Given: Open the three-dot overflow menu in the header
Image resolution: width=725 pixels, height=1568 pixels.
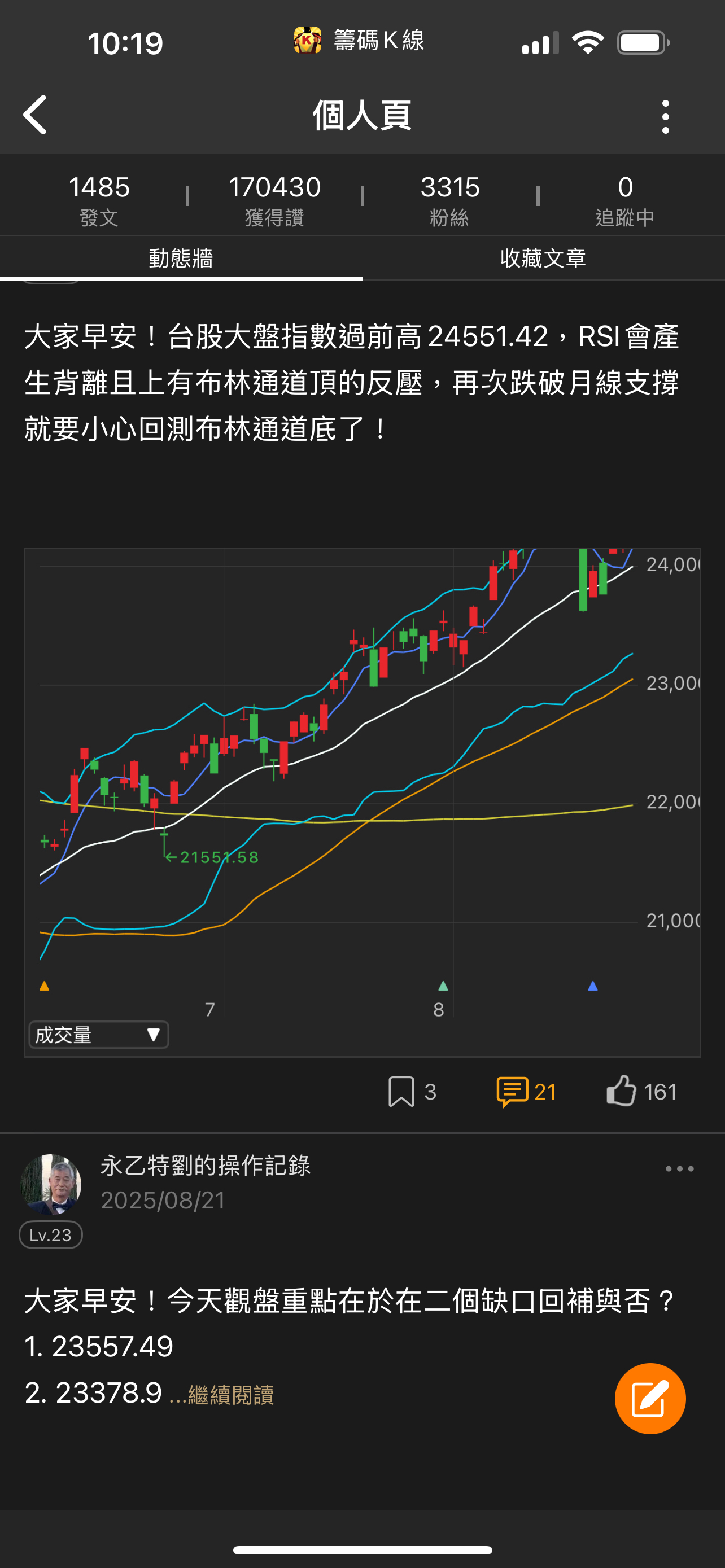Looking at the screenshot, I should pyautogui.click(x=665, y=116).
